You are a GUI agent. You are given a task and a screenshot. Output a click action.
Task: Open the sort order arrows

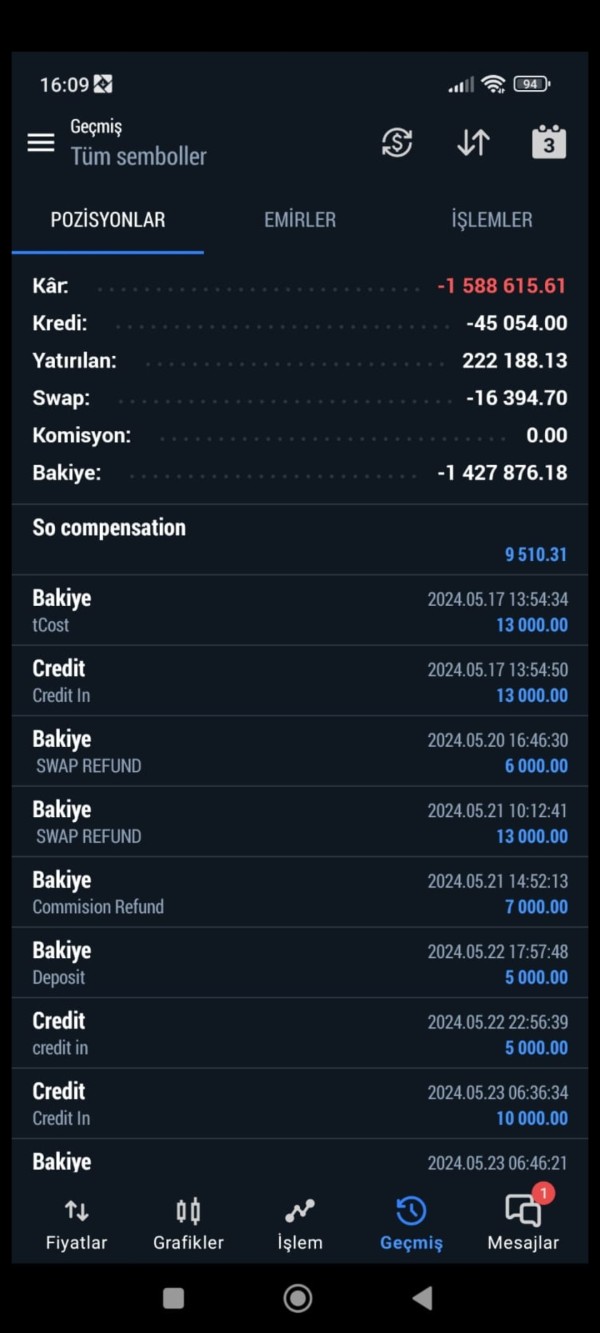pos(473,142)
